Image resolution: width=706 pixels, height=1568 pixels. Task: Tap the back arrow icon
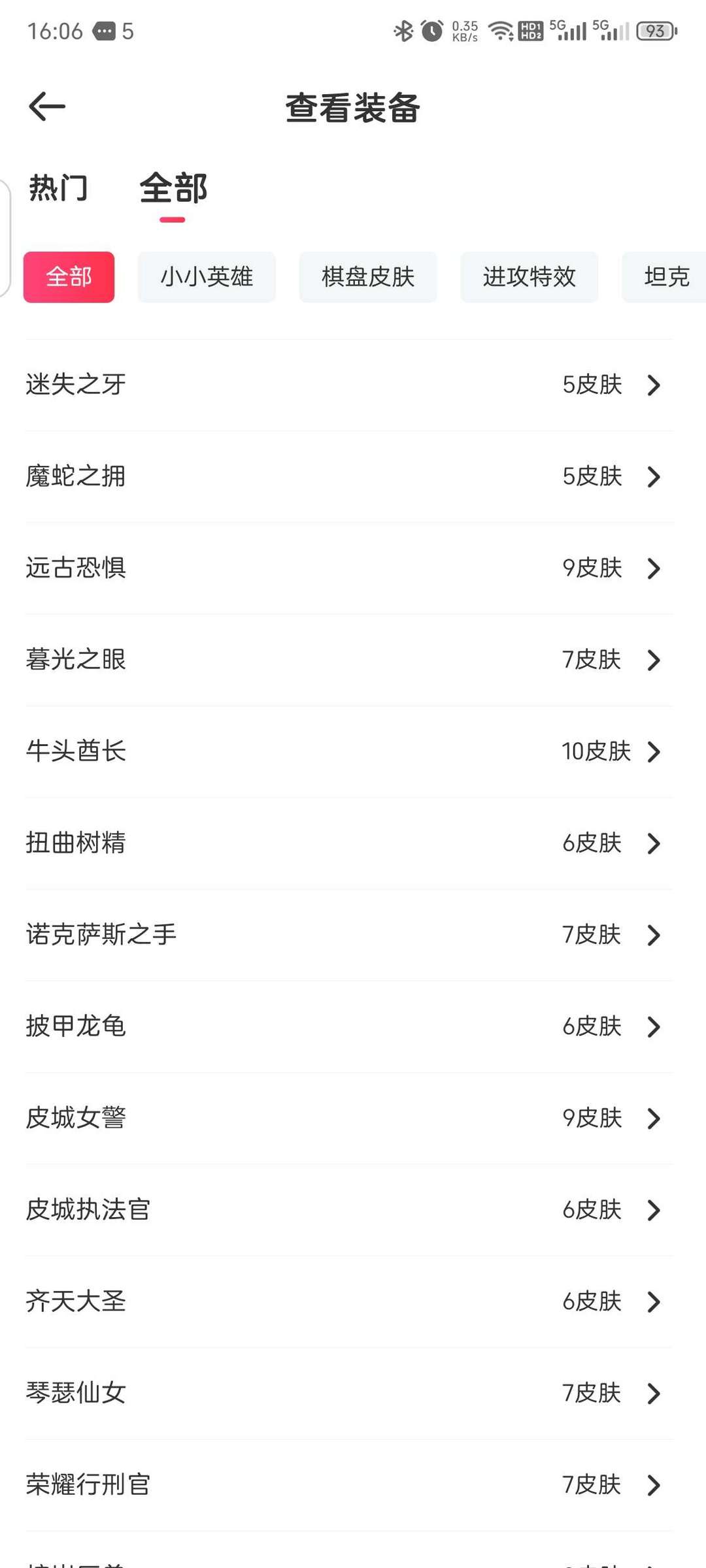[47, 106]
